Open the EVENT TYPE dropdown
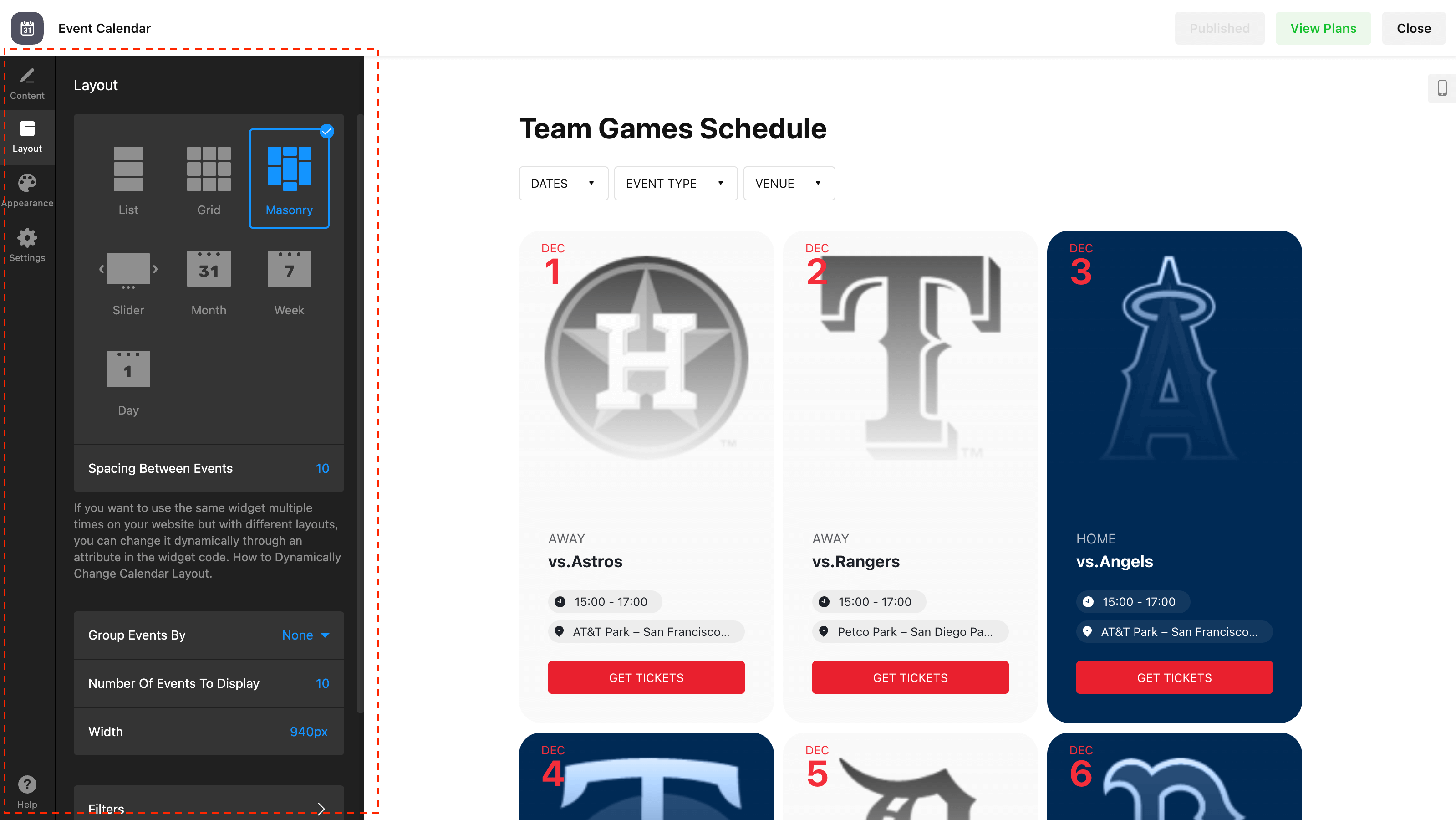This screenshot has width=1456, height=820. pos(675,183)
